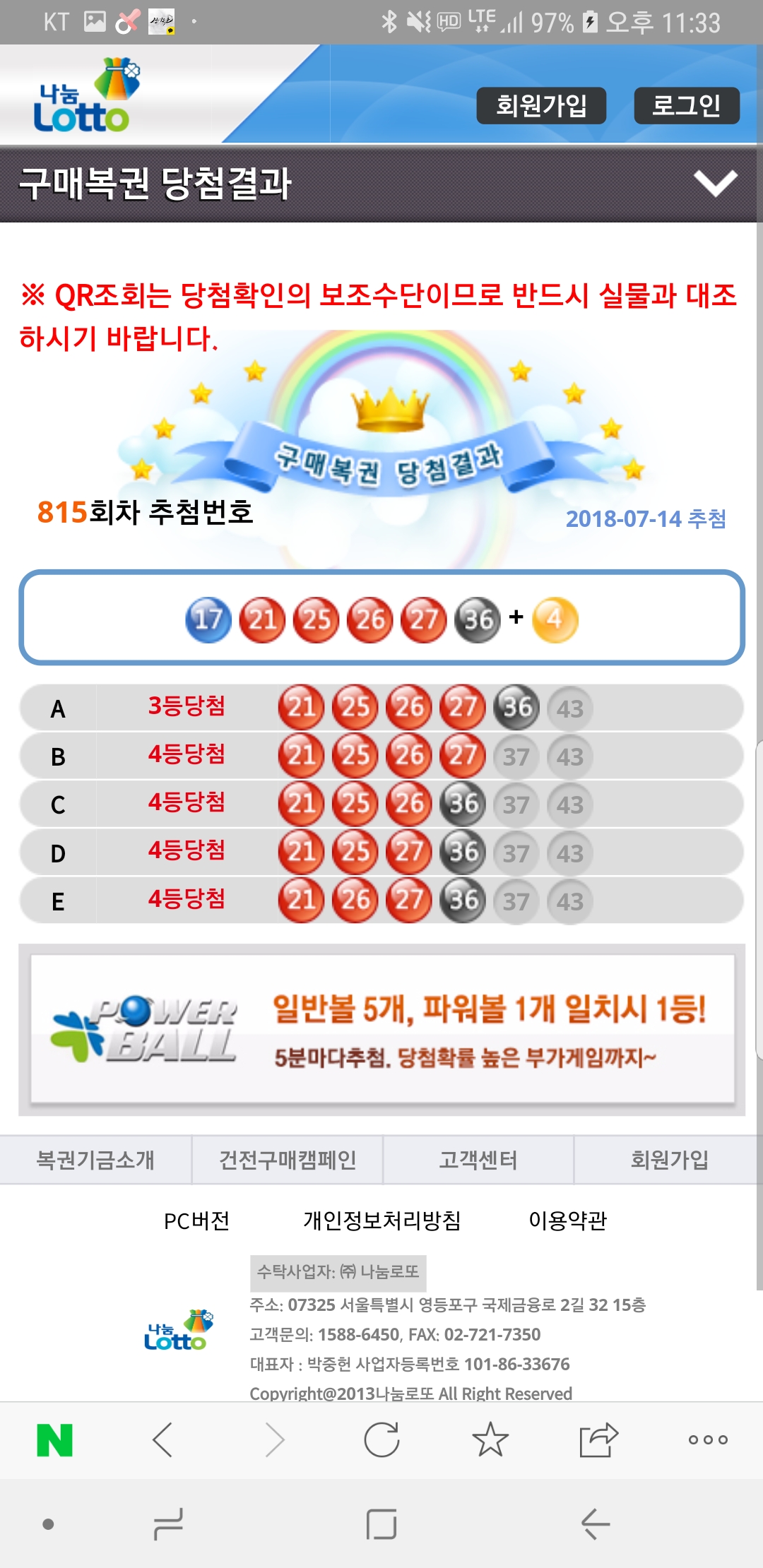
Task: Tap the 회원가입 button in the header
Action: click(x=541, y=106)
